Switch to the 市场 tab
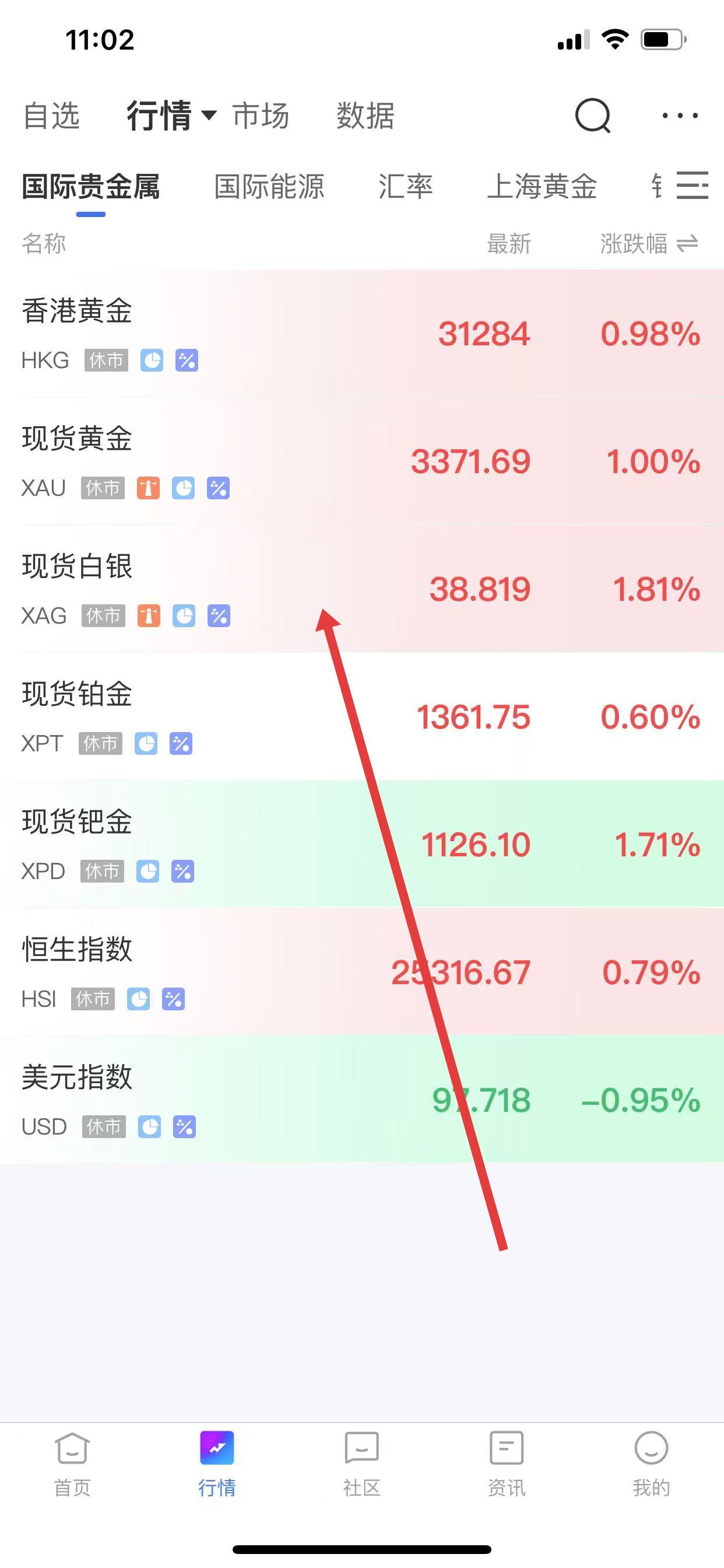Screen dimensions: 724x1568 tap(261, 116)
